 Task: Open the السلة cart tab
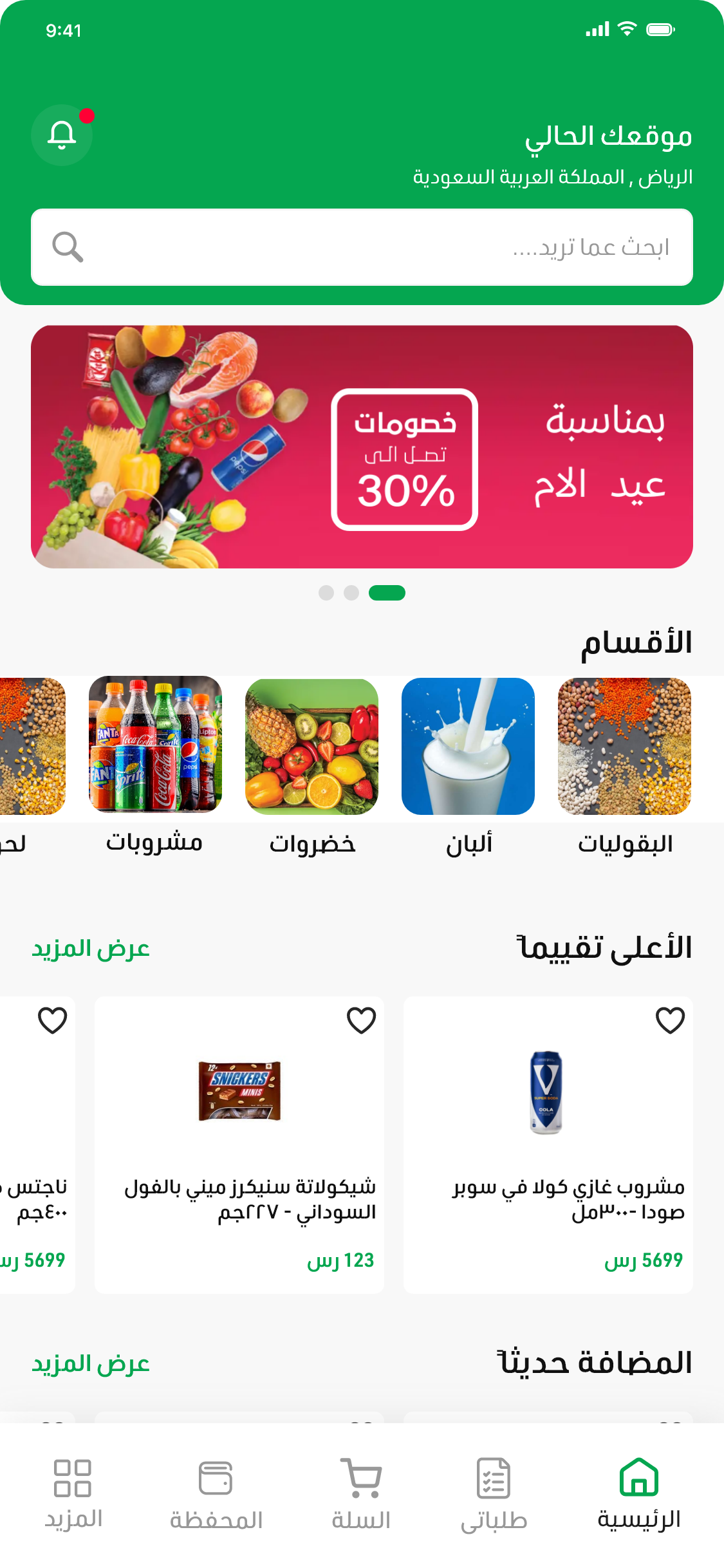tap(361, 1493)
